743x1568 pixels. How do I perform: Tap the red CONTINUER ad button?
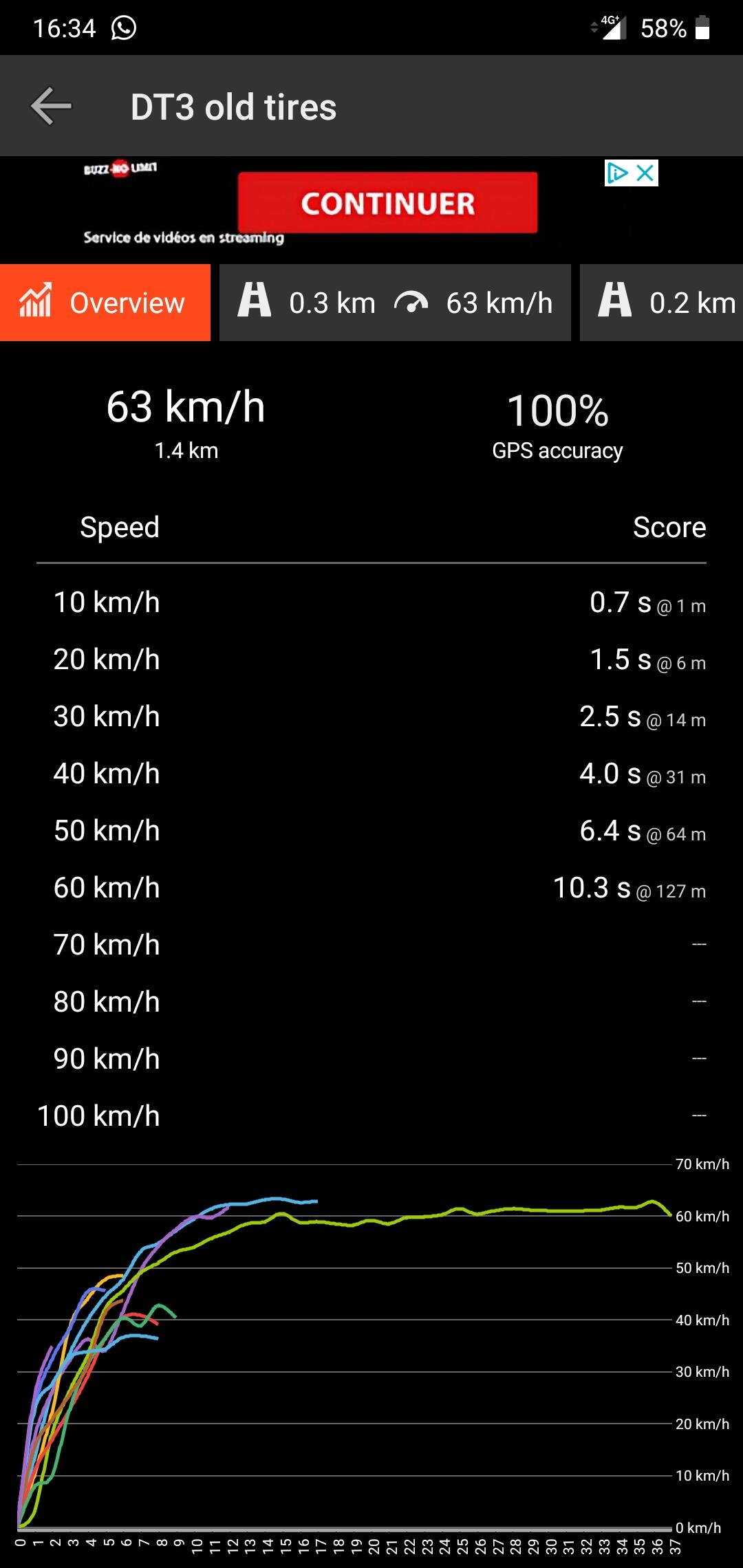(x=387, y=203)
